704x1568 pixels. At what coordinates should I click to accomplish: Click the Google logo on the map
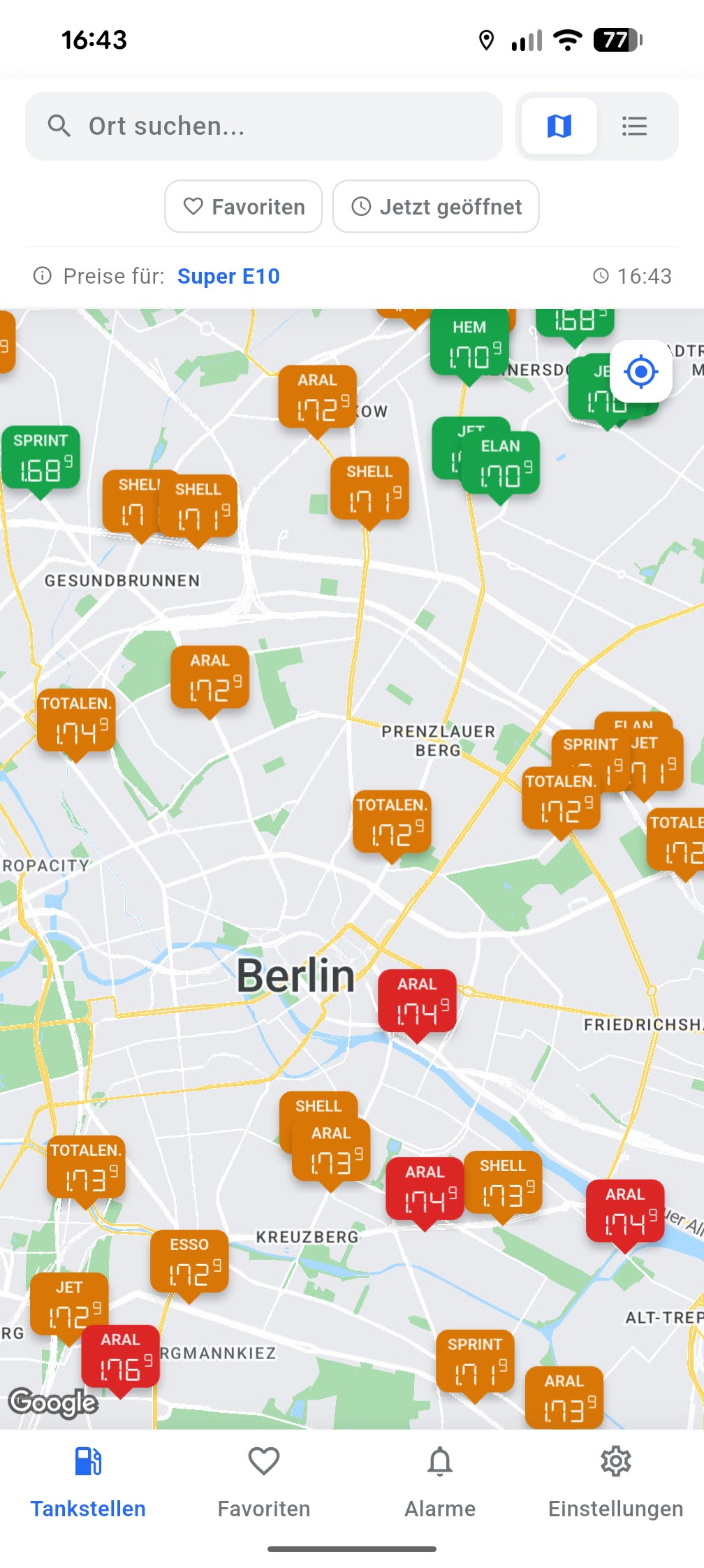click(x=54, y=1402)
